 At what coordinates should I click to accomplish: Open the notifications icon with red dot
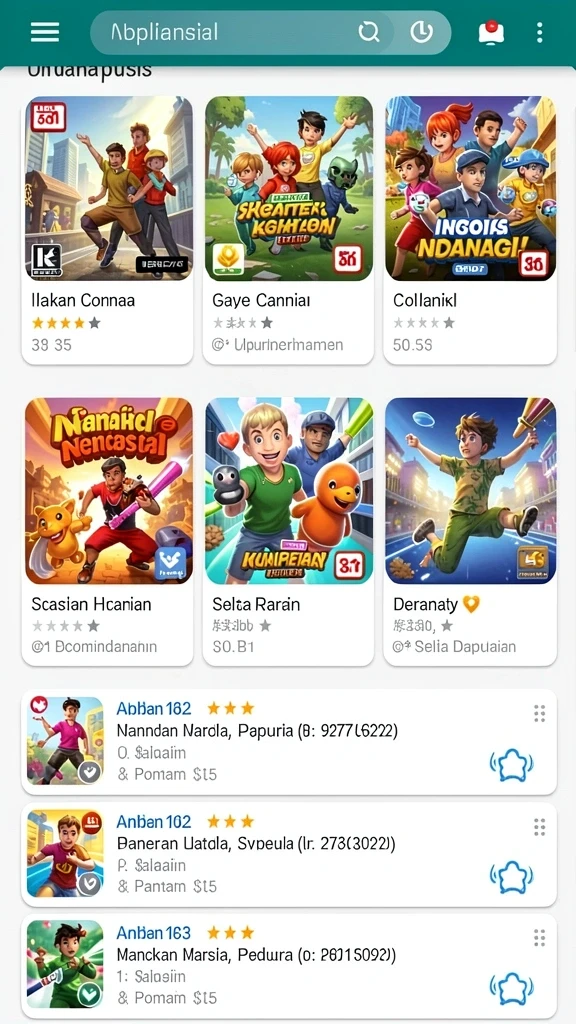pyautogui.click(x=491, y=32)
